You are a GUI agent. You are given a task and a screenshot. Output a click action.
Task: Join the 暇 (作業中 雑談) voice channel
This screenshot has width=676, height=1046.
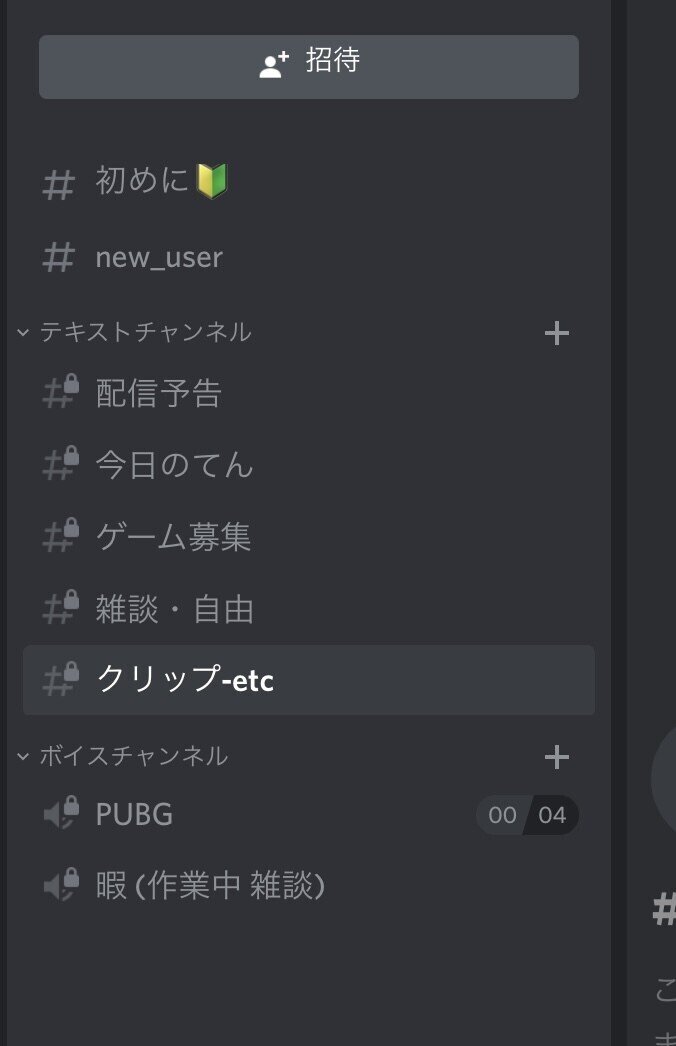(210, 886)
